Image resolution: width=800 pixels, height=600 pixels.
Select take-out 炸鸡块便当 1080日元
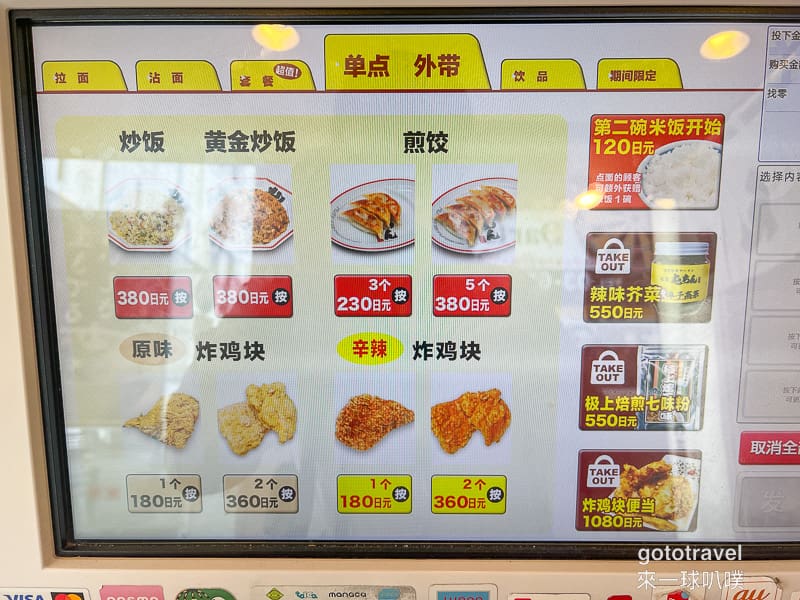point(638,490)
